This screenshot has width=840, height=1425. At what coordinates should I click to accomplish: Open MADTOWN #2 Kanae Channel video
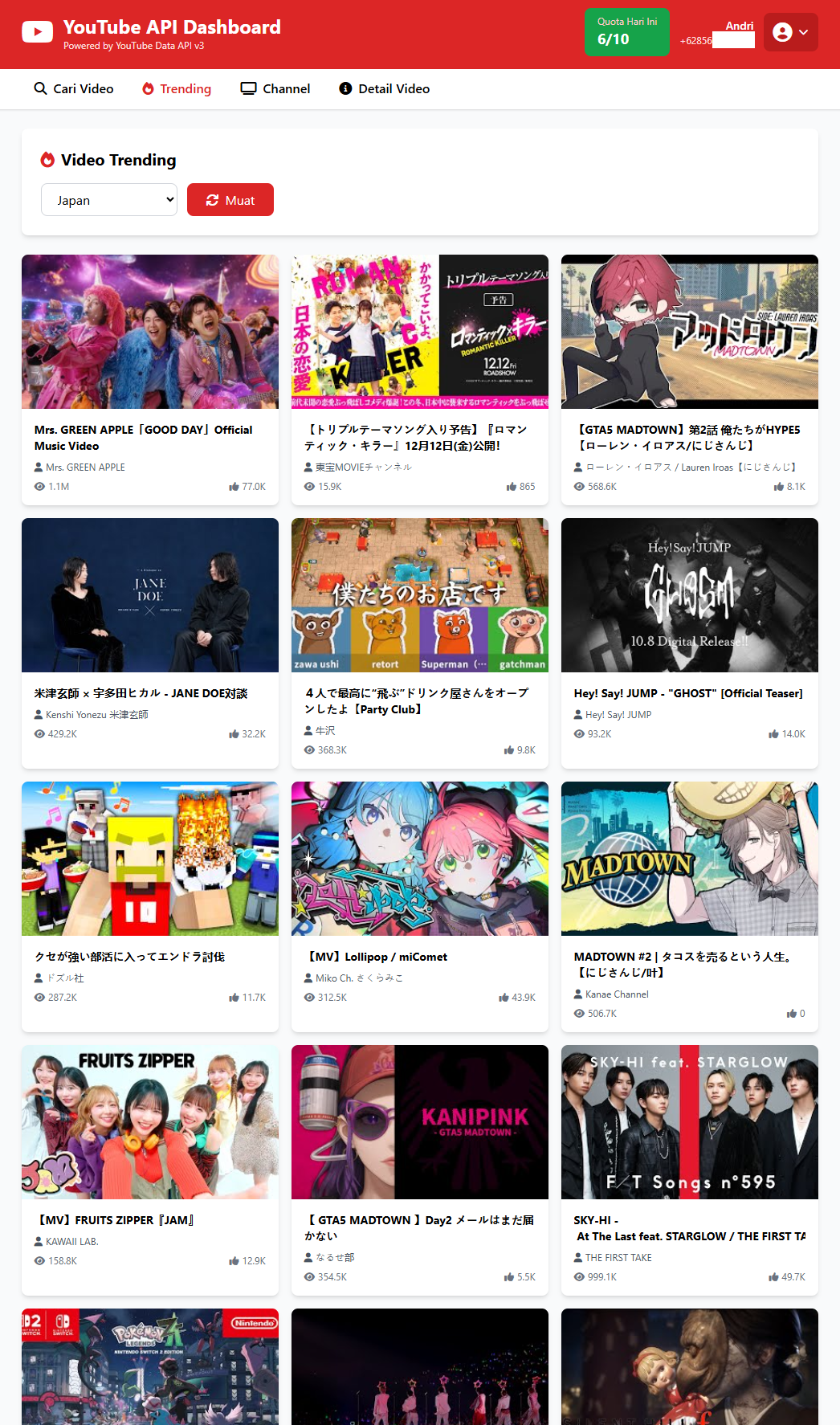pos(690,859)
